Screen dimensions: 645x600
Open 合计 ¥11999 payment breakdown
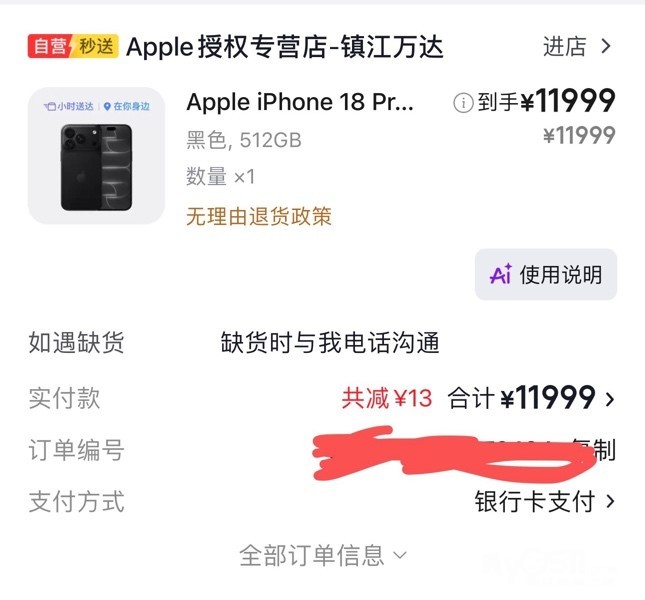point(531,398)
